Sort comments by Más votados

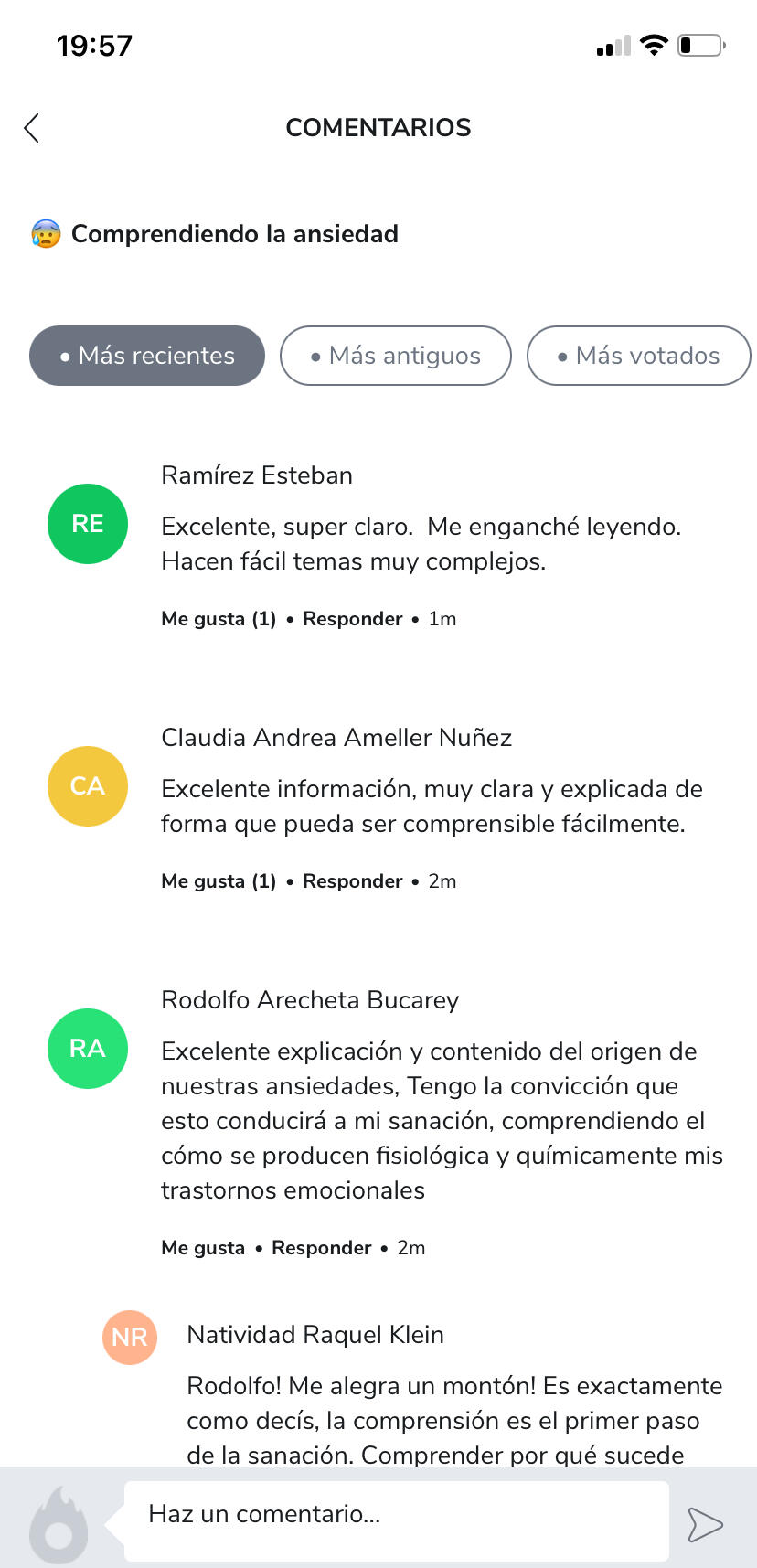point(638,356)
